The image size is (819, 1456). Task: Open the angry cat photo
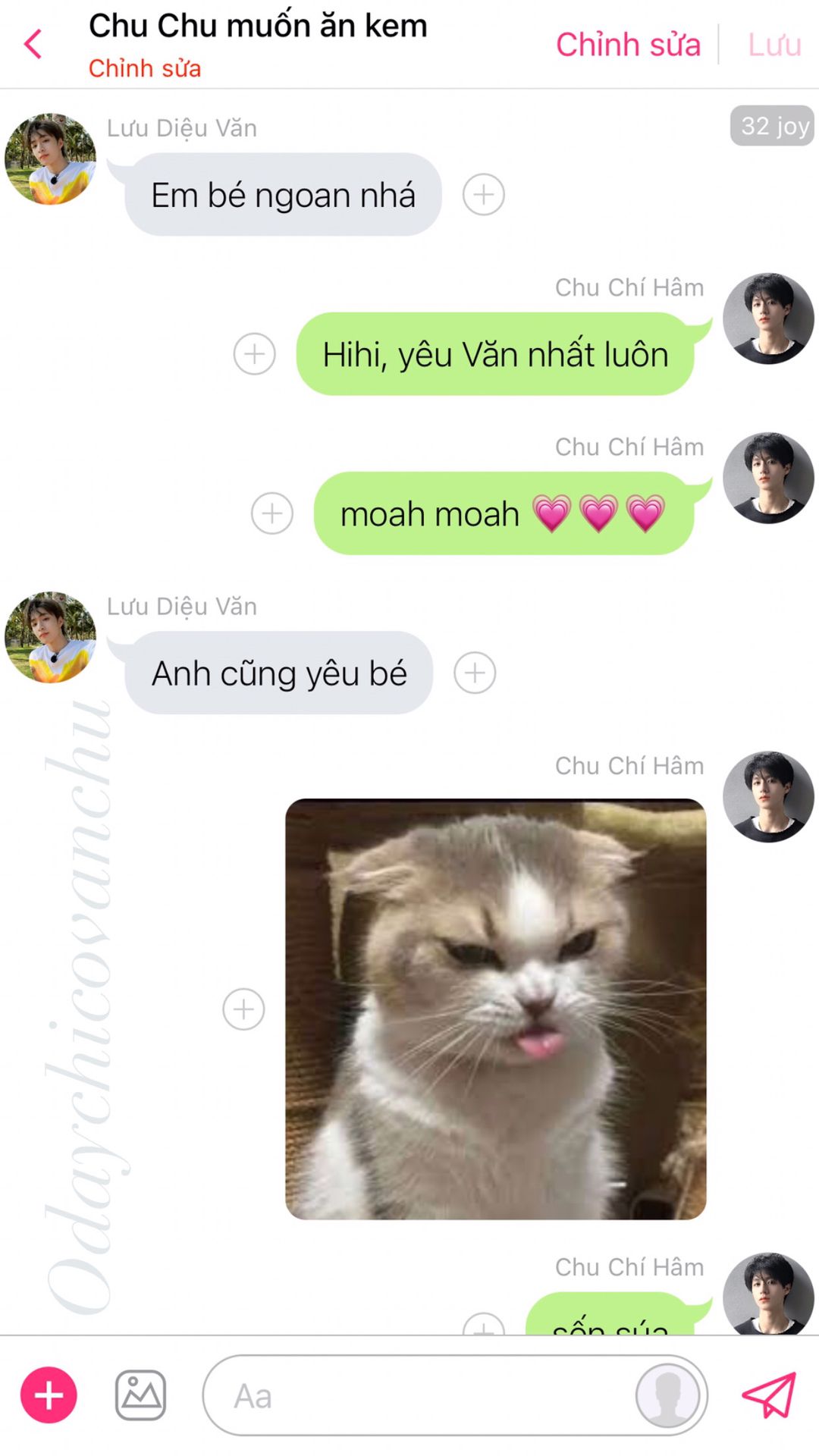point(496,1009)
